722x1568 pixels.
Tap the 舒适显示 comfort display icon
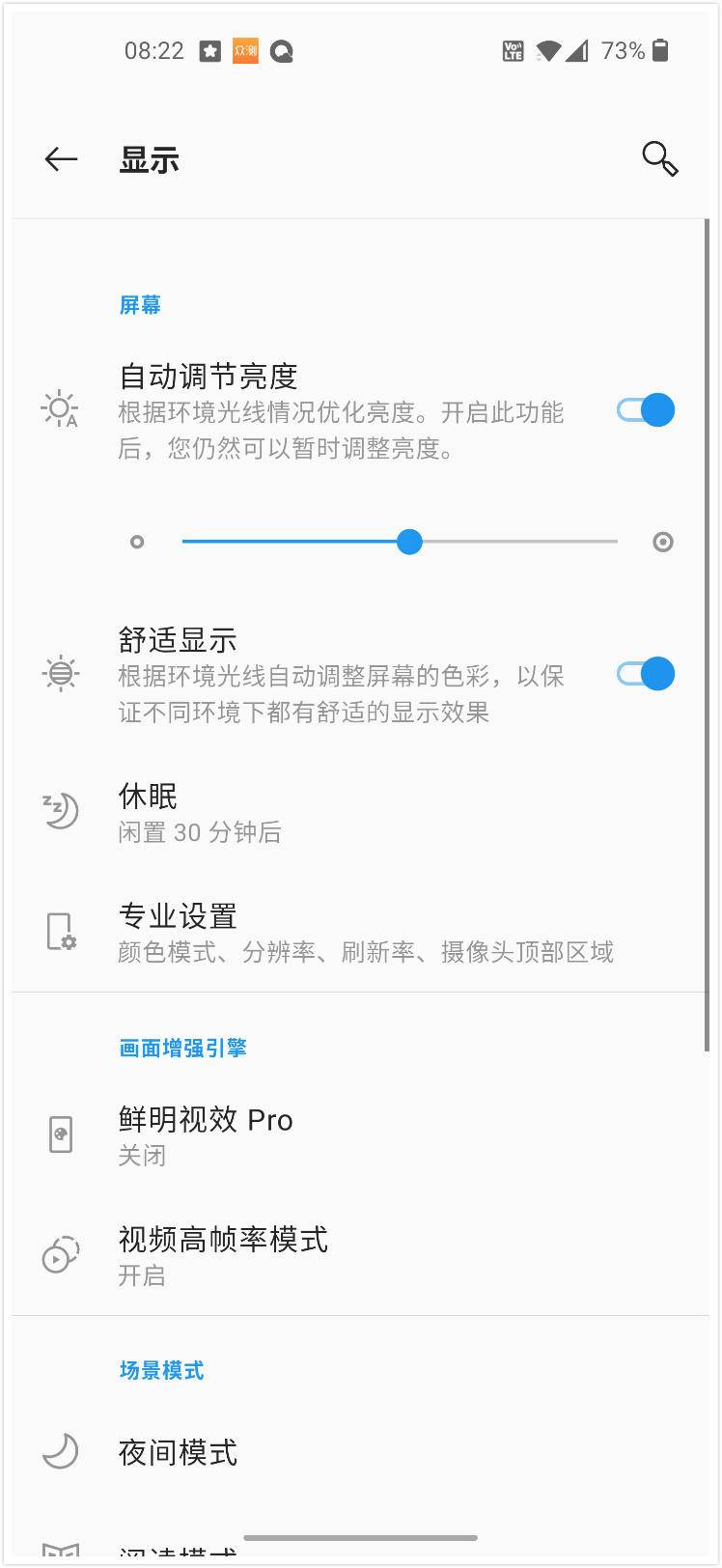point(60,674)
